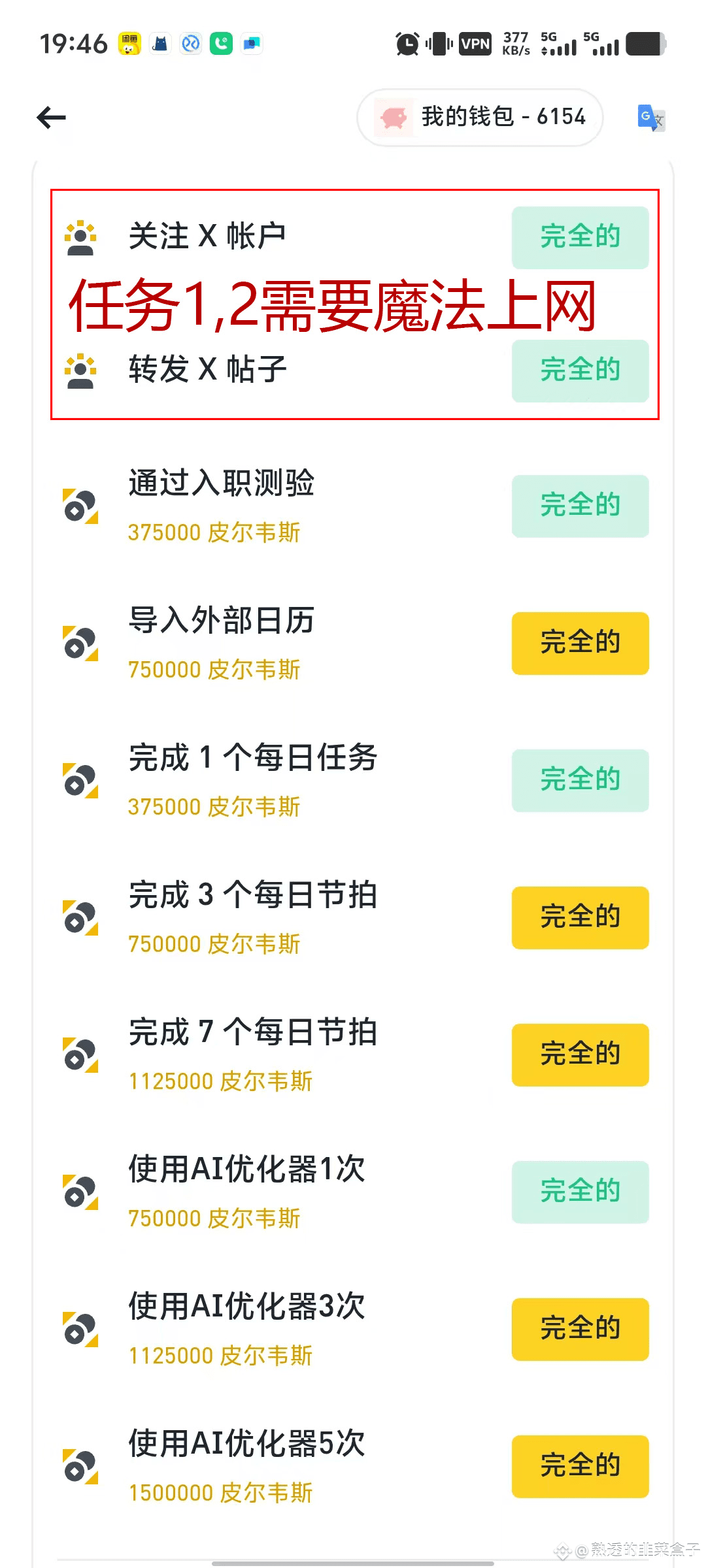
Task: Tap 完全的 button for 使用AI优化器1次
Action: click(580, 1192)
